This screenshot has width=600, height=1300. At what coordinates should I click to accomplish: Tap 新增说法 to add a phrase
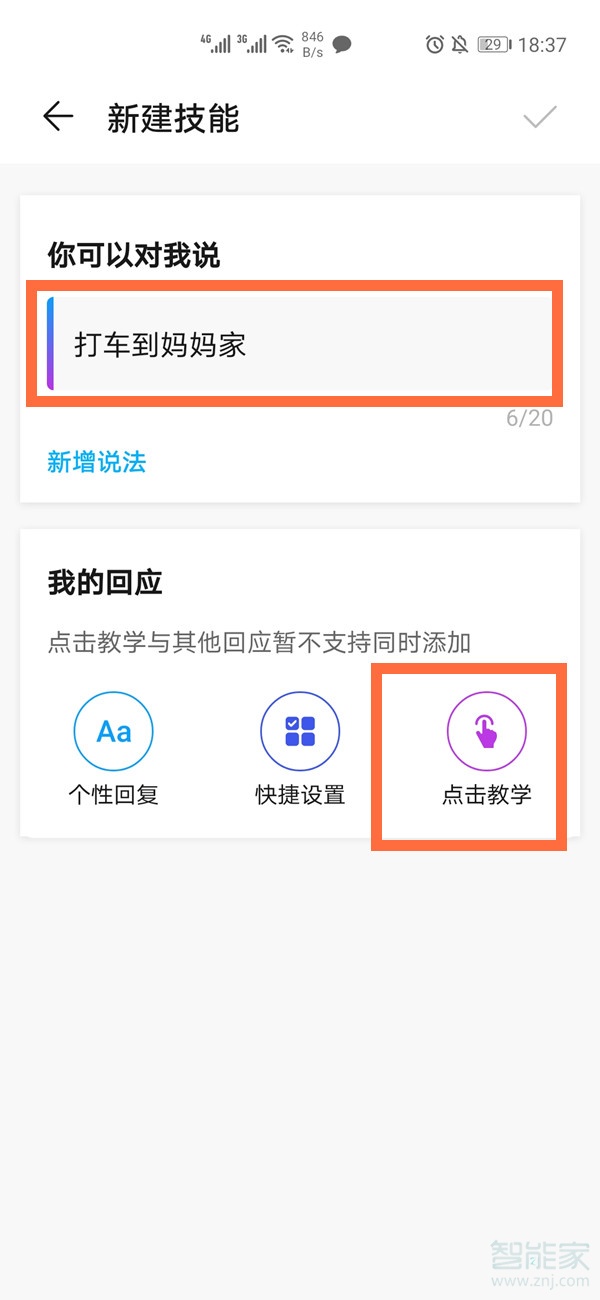click(97, 462)
